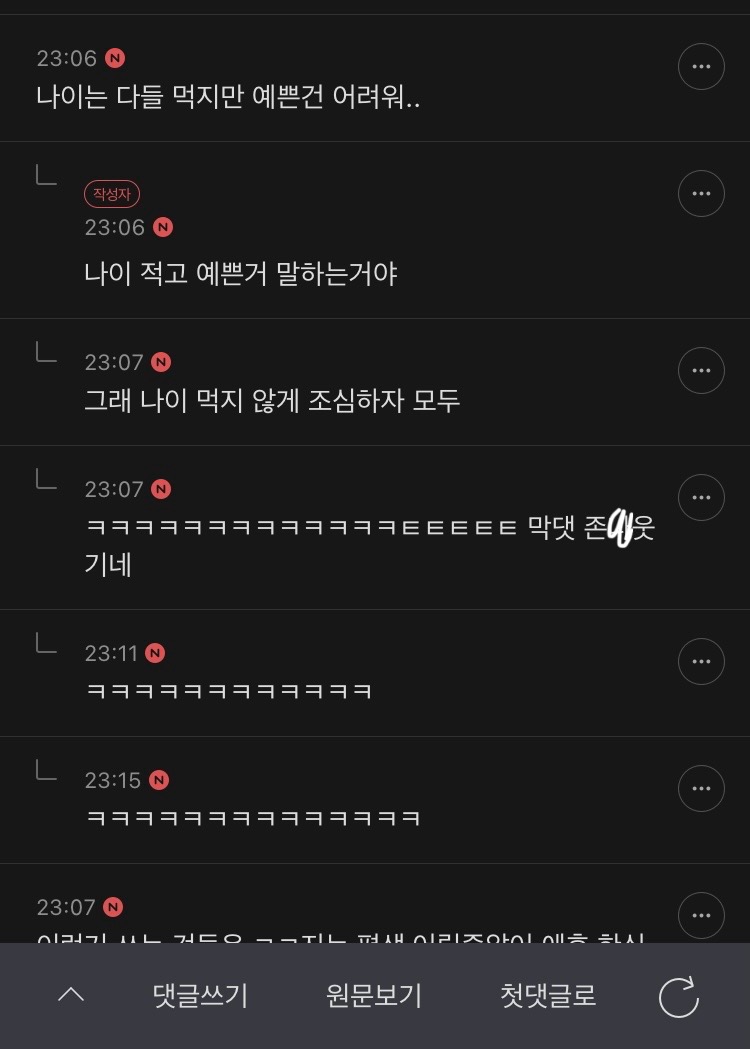Open options for reply '나이 적고 예쁜거 말하는거야'
The width and height of the screenshot is (750, 1049).
(x=701, y=194)
